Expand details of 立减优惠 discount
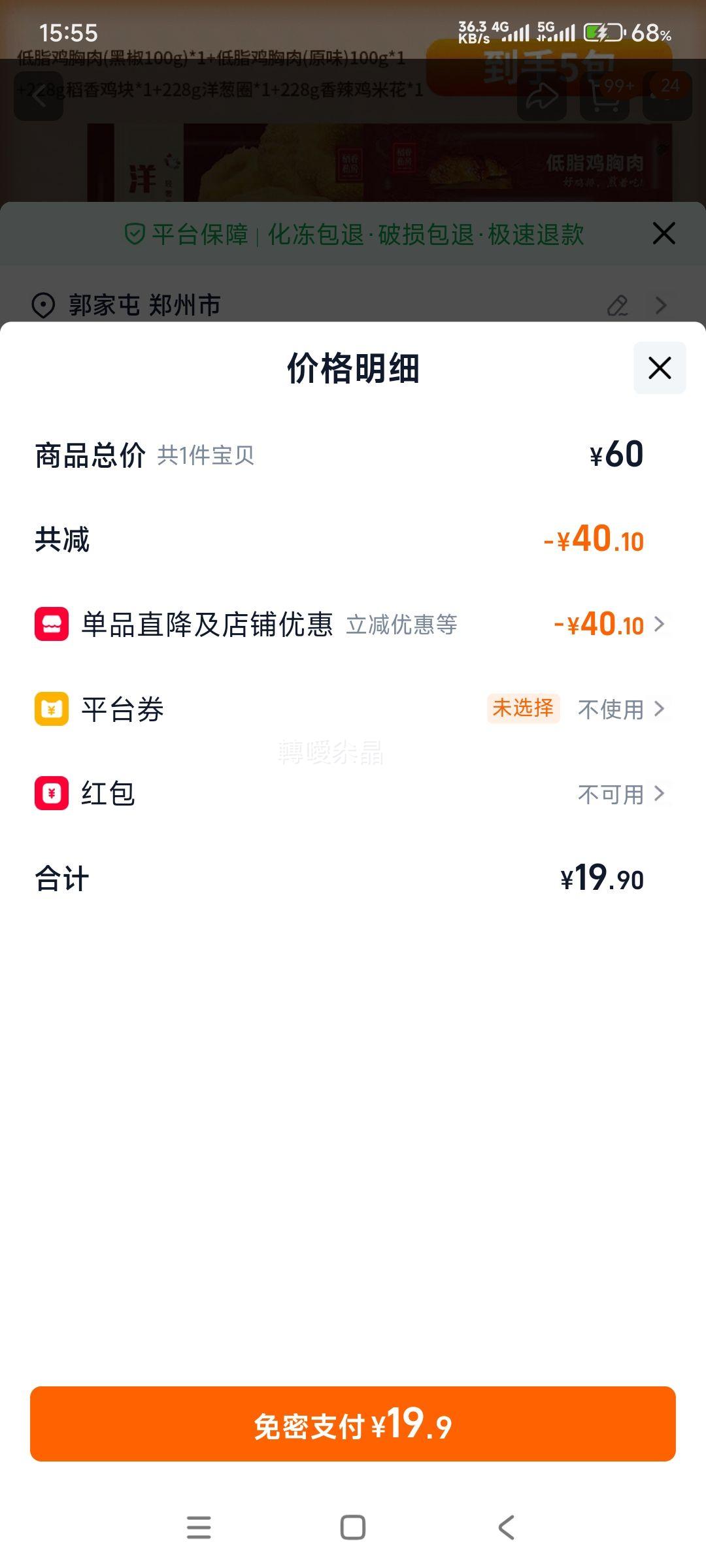Image resolution: width=706 pixels, height=1568 pixels. point(403,625)
